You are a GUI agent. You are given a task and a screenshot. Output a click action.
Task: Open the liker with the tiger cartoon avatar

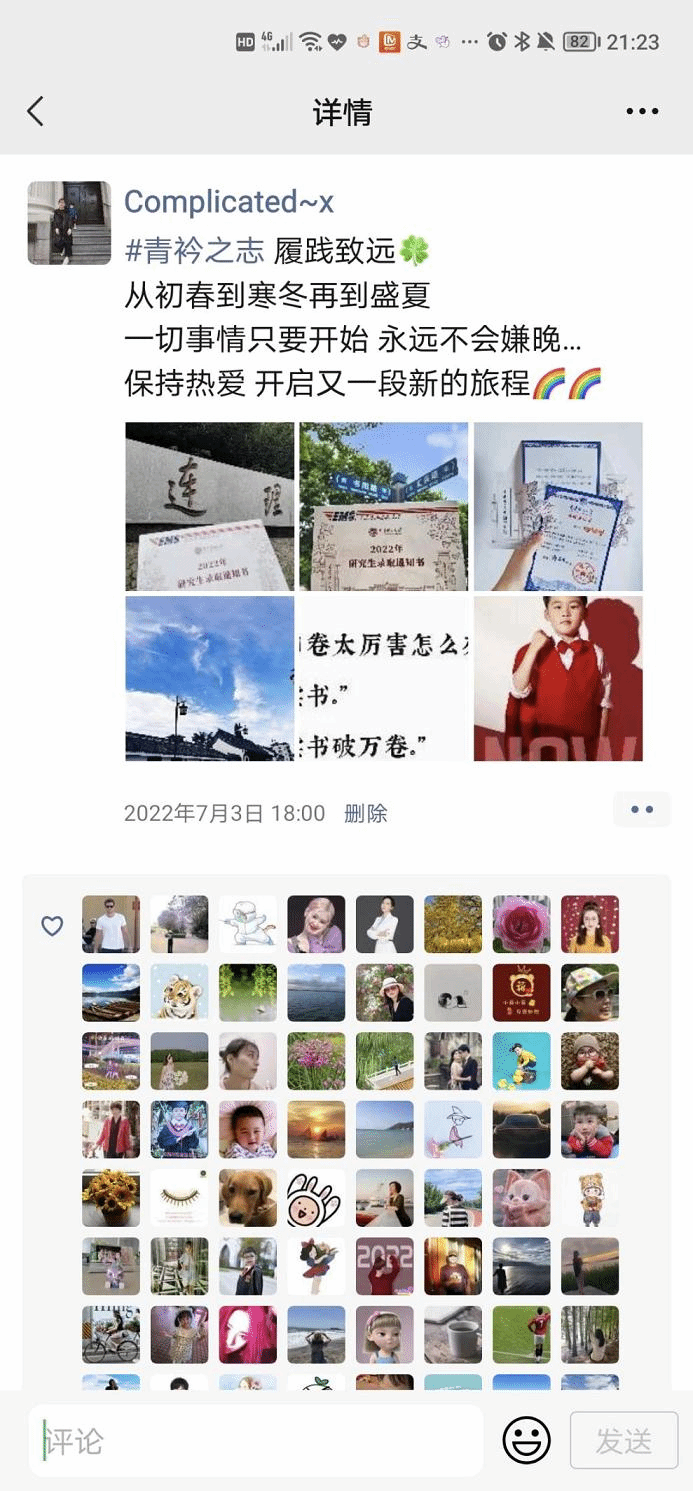coord(179,992)
